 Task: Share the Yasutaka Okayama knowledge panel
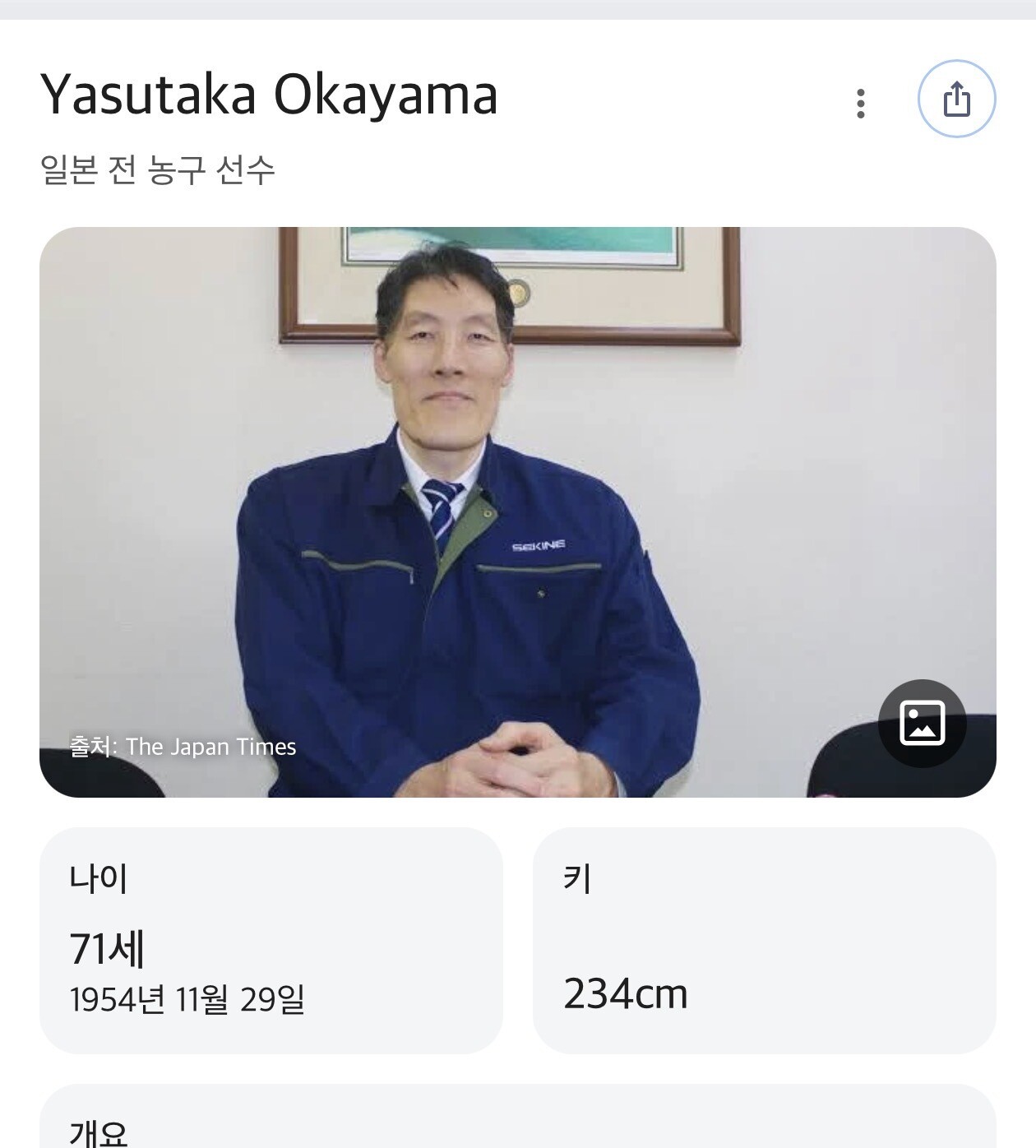coord(956,99)
